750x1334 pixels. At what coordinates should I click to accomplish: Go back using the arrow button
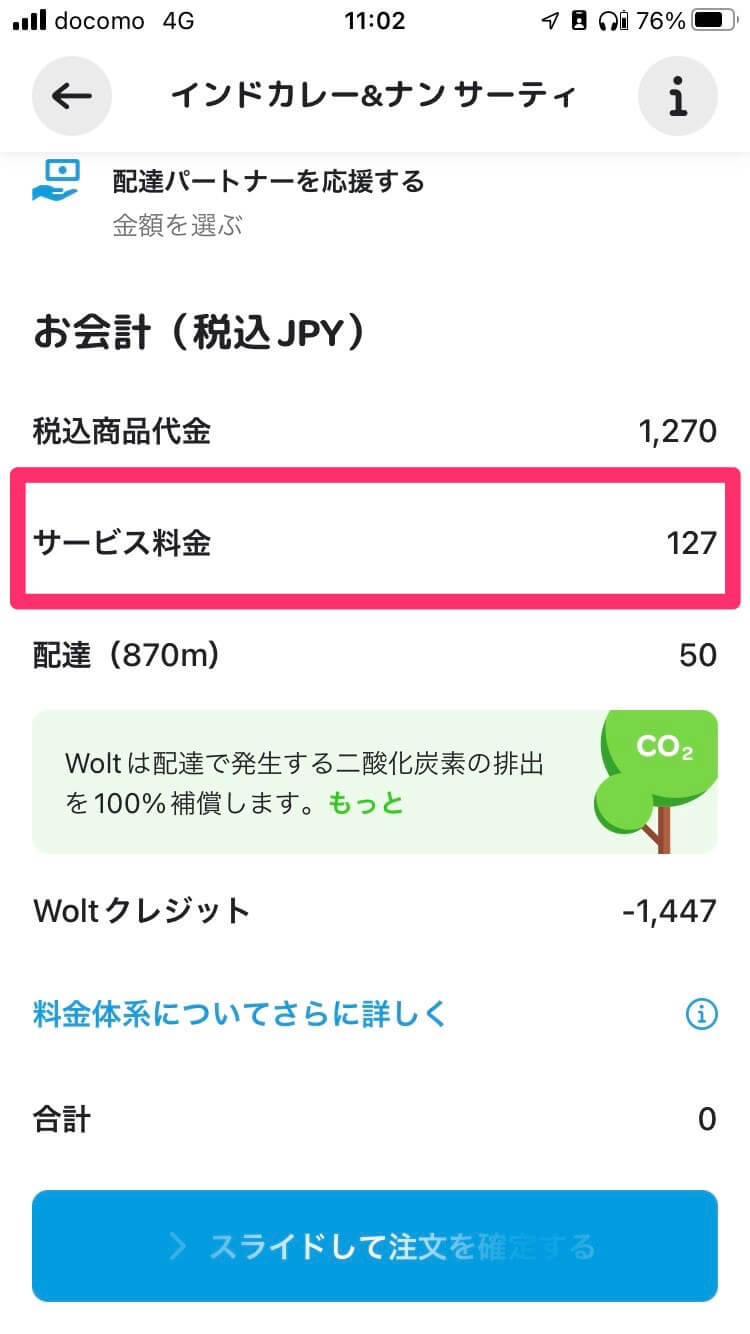pyautogui.click(x=72, y=96)
